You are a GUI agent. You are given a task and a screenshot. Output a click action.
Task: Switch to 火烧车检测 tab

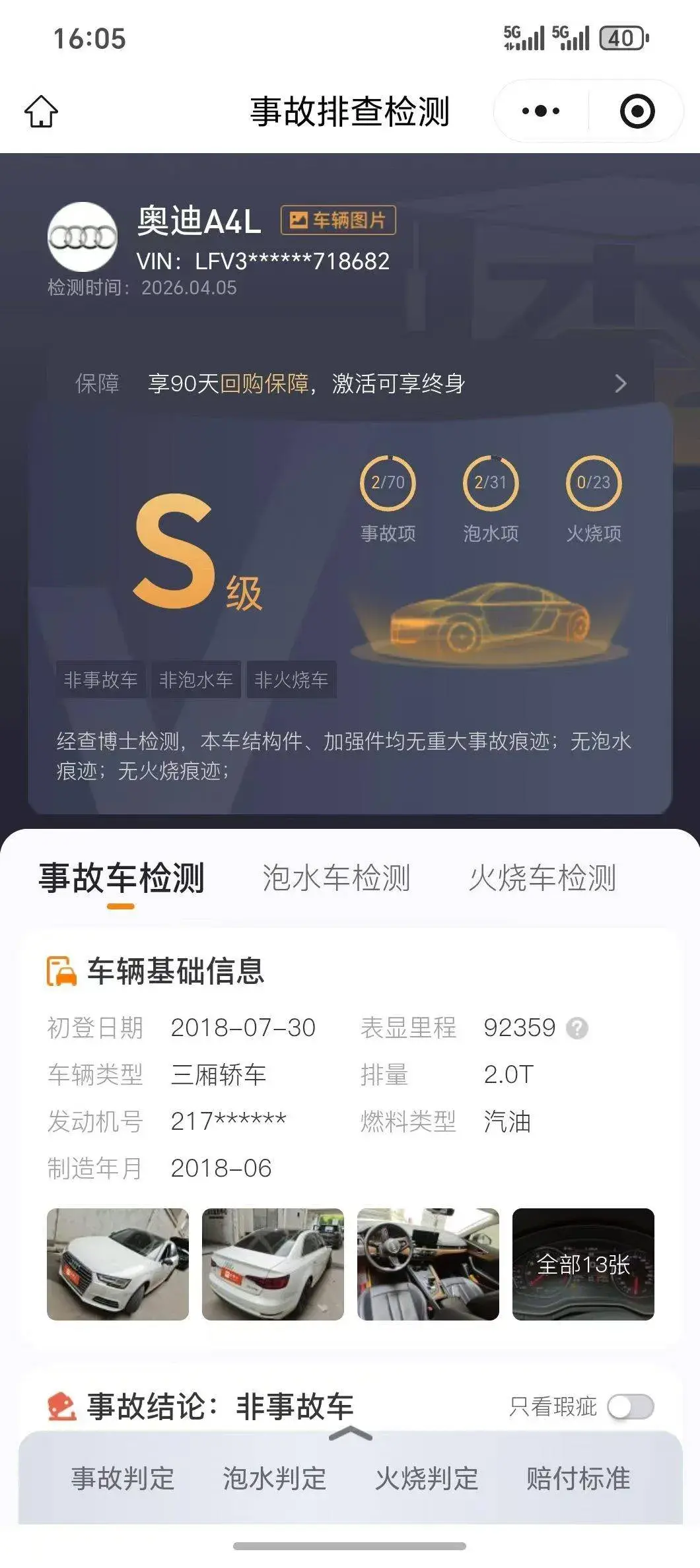[x=542, y=878]
